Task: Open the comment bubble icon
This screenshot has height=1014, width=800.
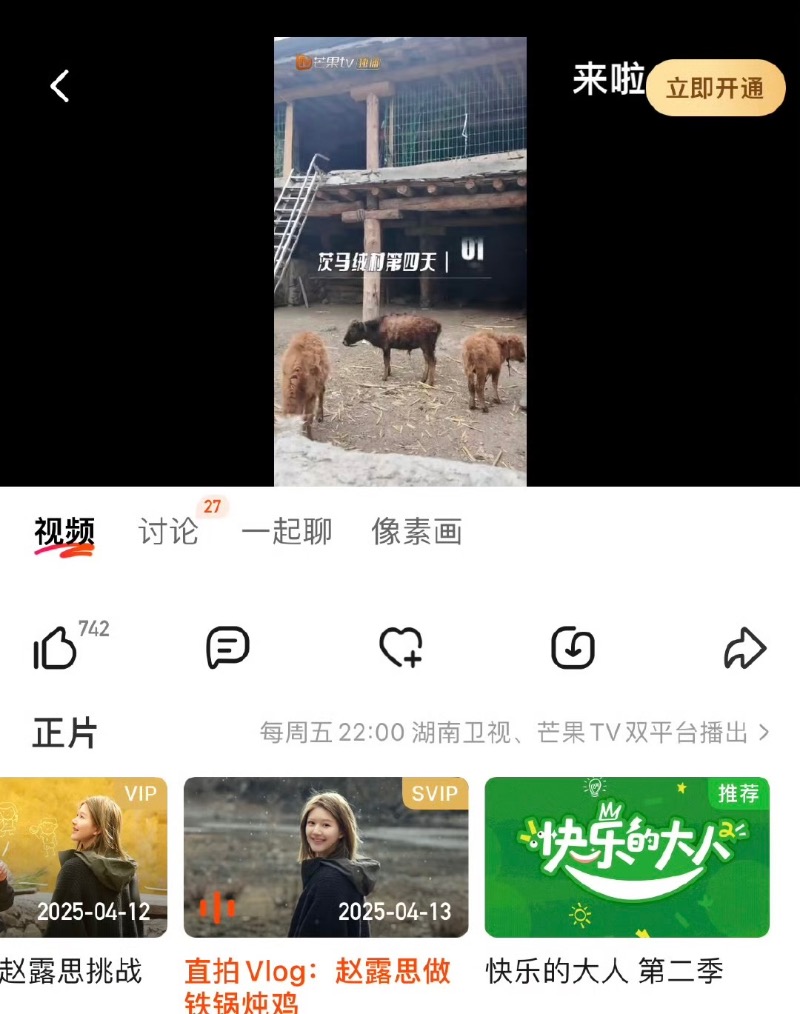Action: 227,648
